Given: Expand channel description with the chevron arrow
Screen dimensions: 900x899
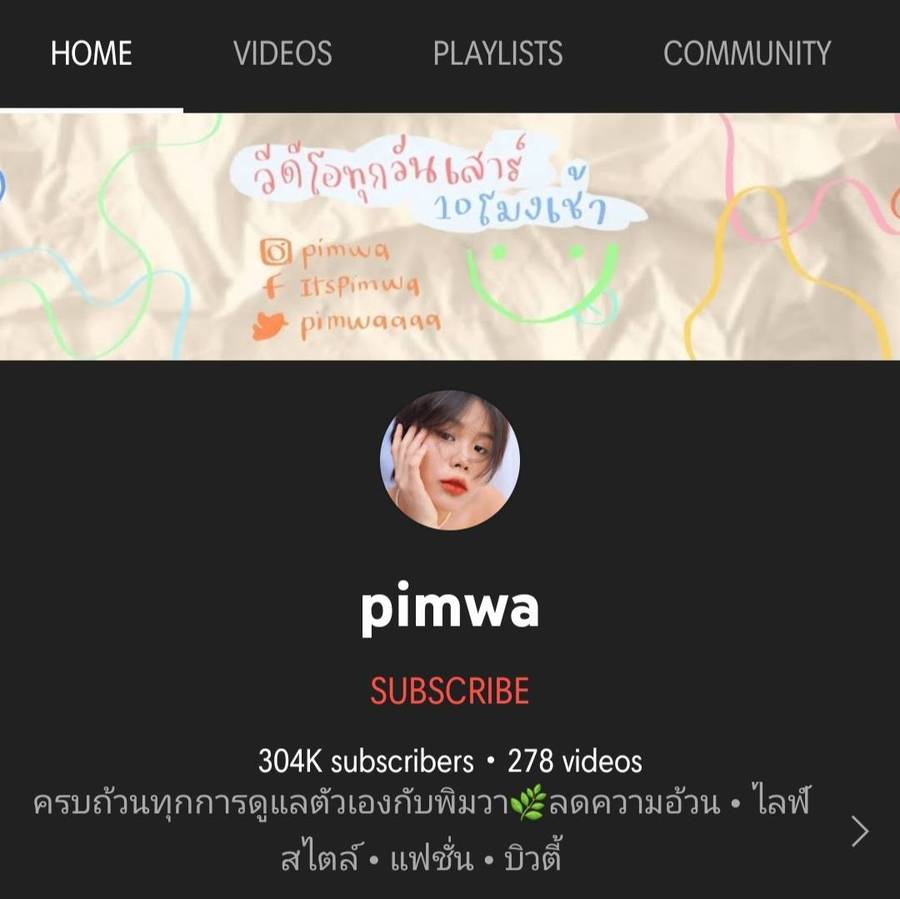Looking at the screenshot, I should [x=859, y=831].
